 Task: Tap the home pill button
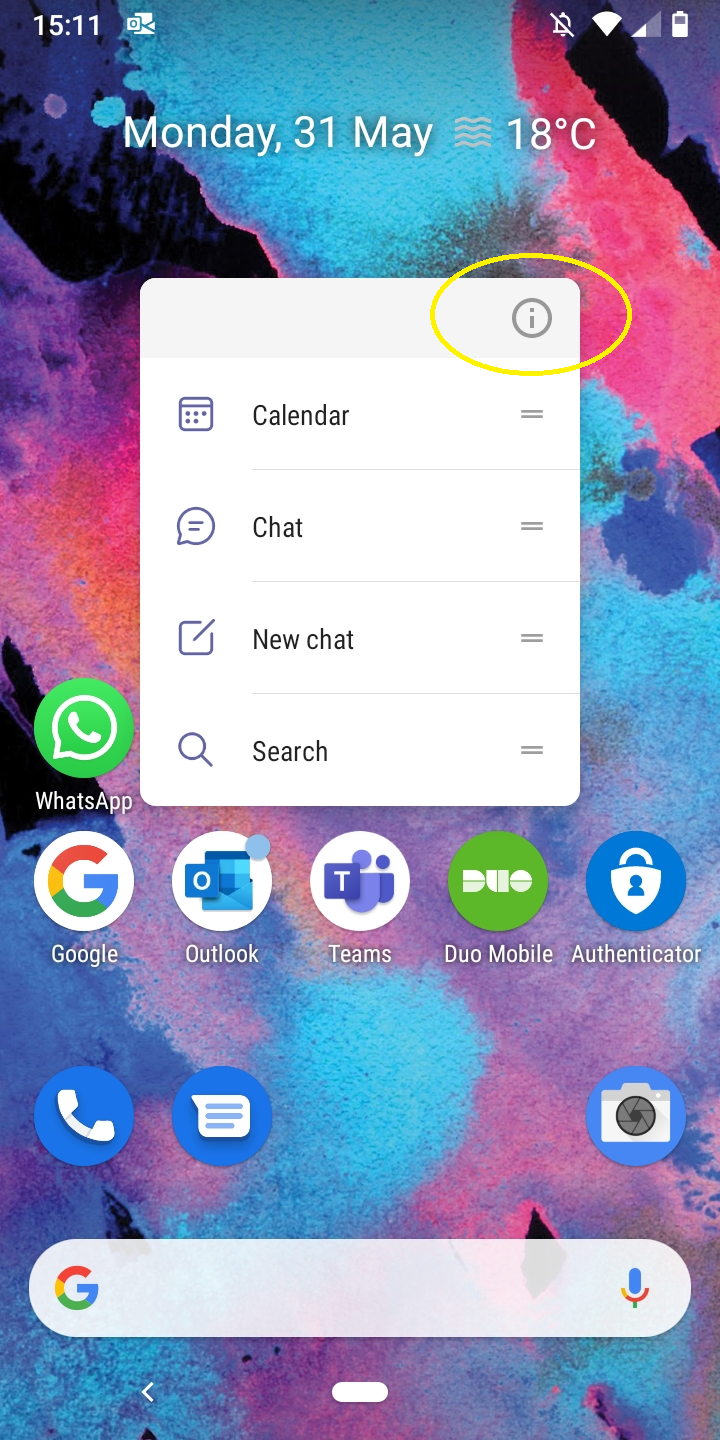pyautogui.click(x=360, y=1392)
